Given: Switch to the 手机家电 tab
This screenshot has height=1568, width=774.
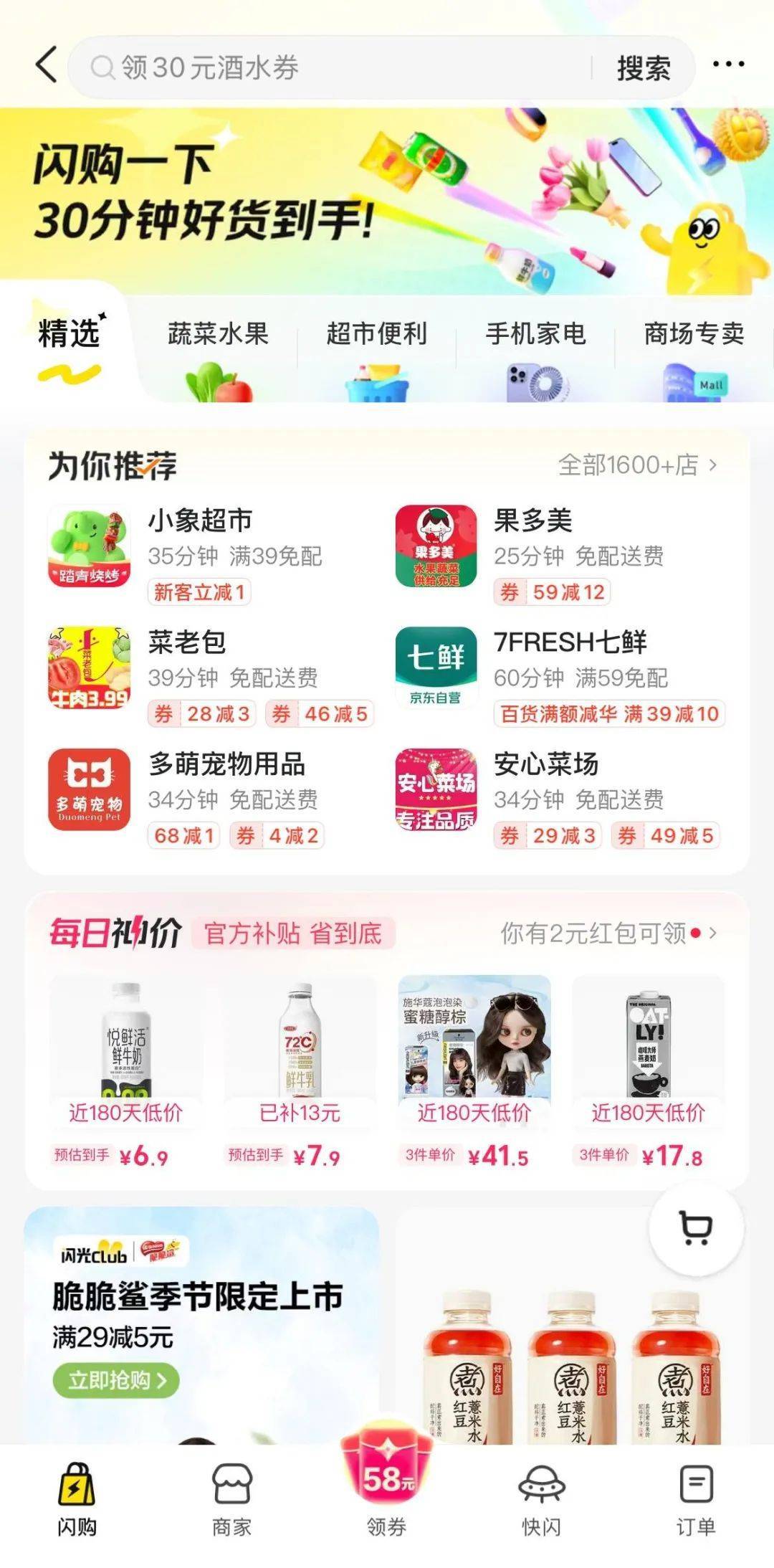Looking at the screenshot, I should click(536, 333).
